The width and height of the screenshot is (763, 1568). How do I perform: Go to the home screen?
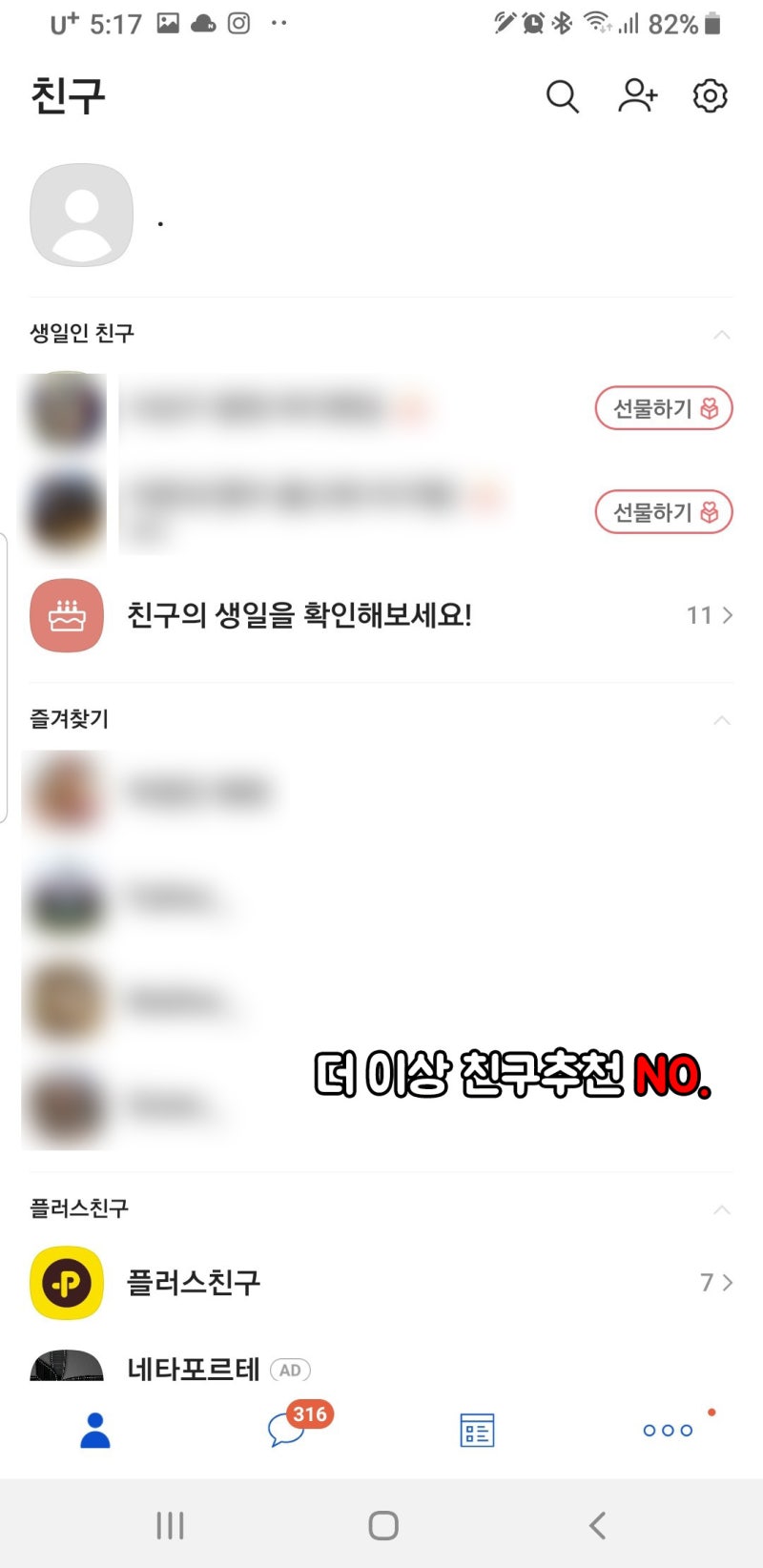pos(383,1525)
